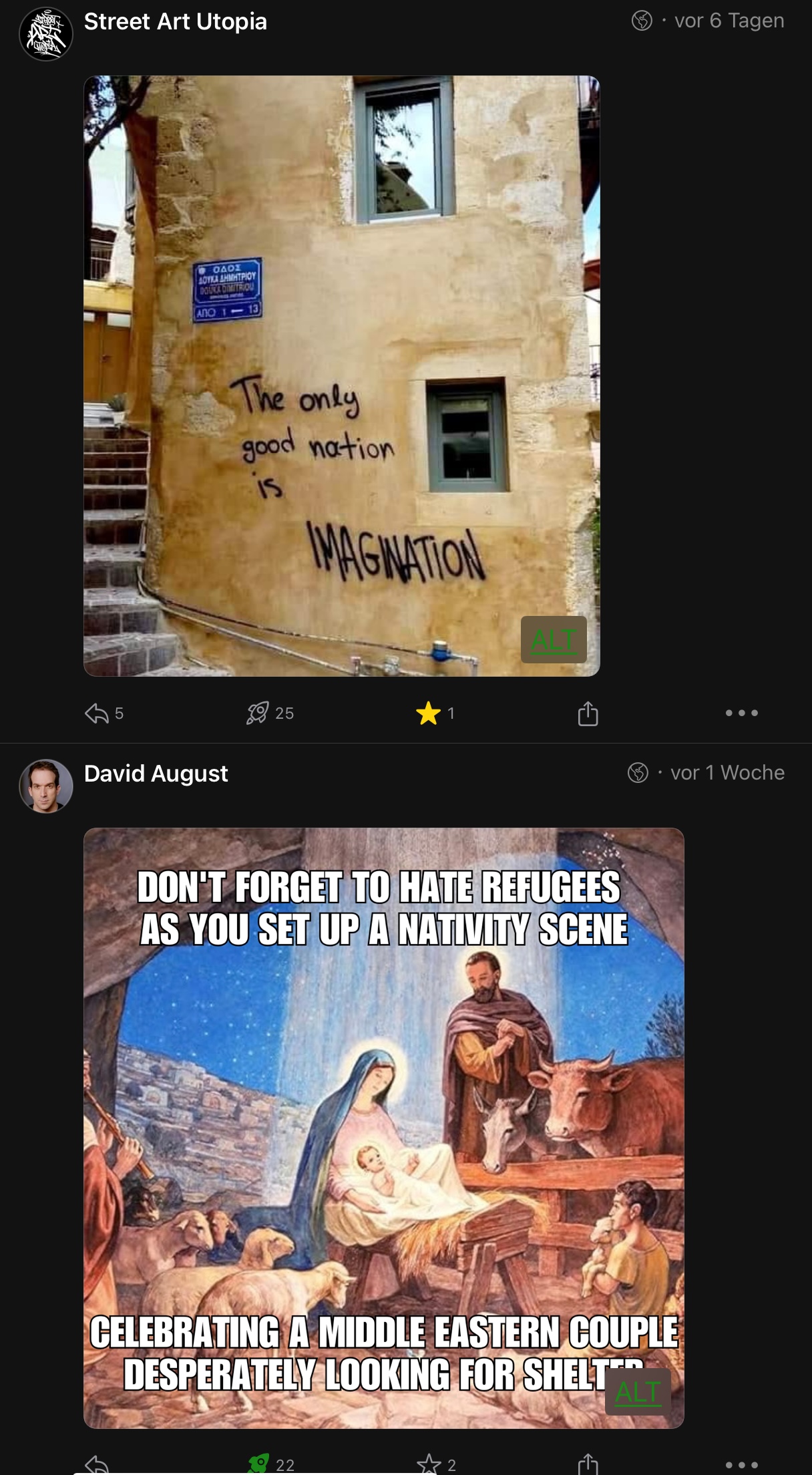
Task: Open Street Art Utopia's profile avatar
Action: click(46, 33)
